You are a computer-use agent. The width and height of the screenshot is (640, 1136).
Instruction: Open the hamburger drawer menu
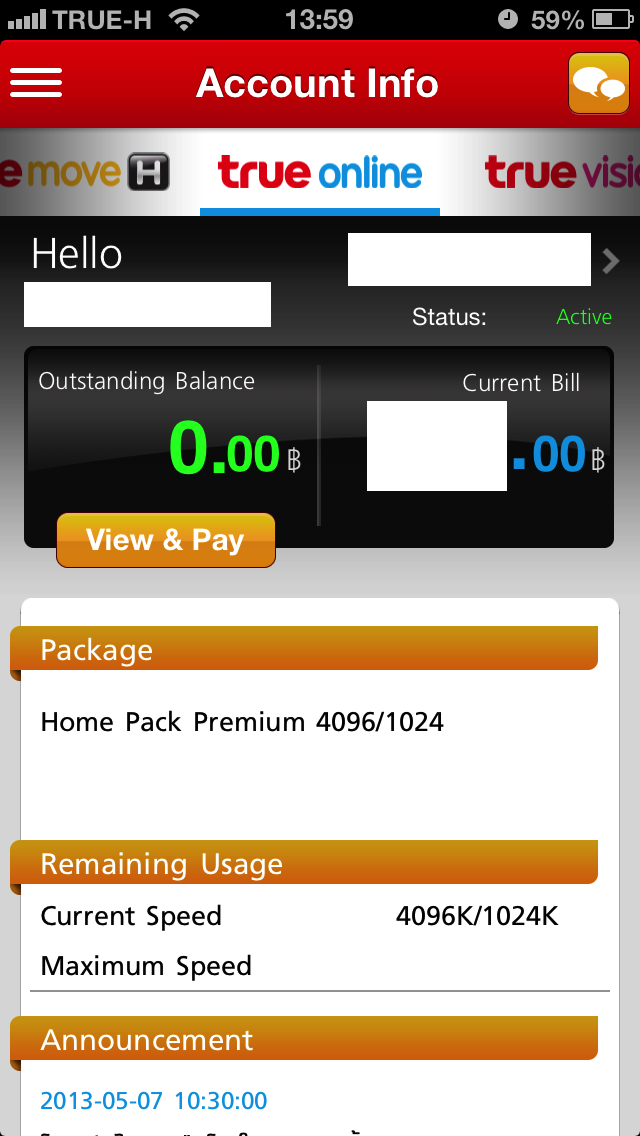(36, 83)
